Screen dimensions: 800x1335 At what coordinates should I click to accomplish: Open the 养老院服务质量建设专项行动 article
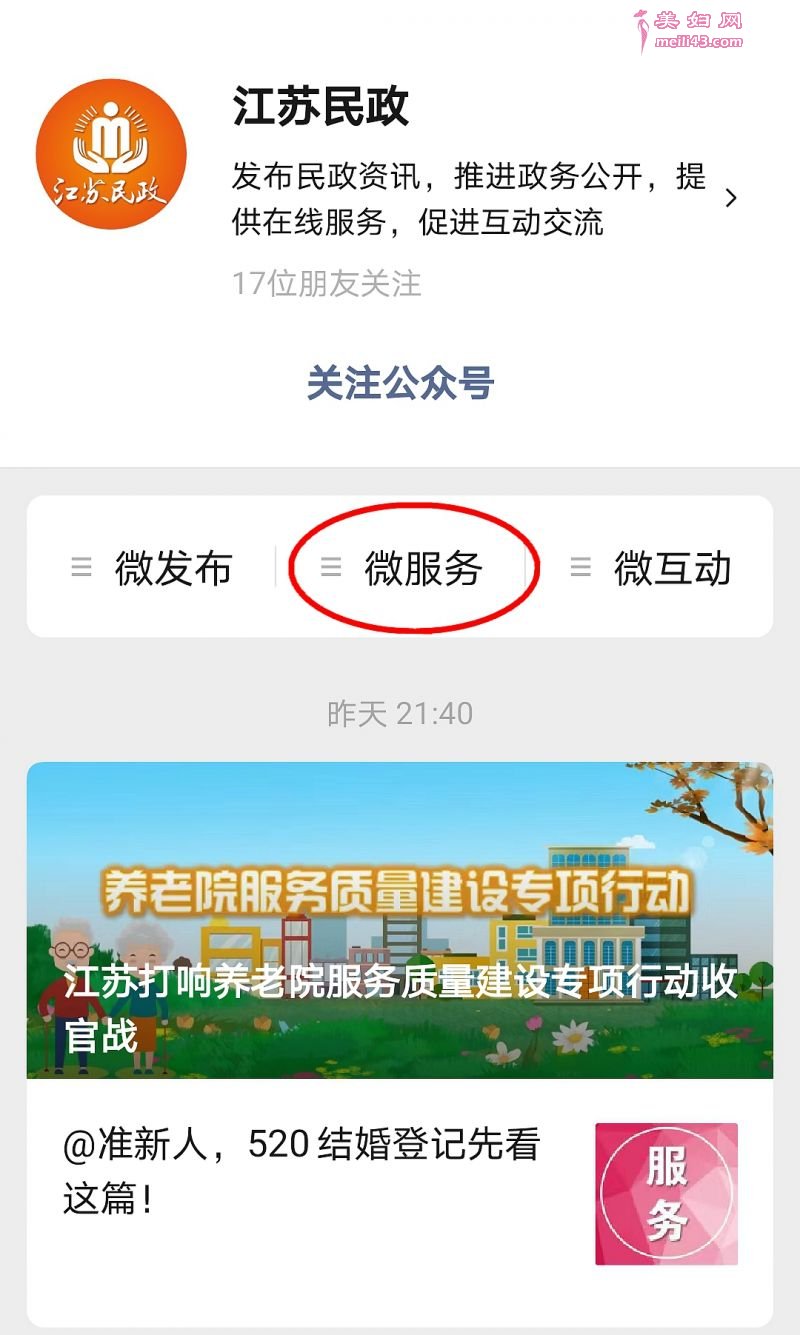[400, 920]
